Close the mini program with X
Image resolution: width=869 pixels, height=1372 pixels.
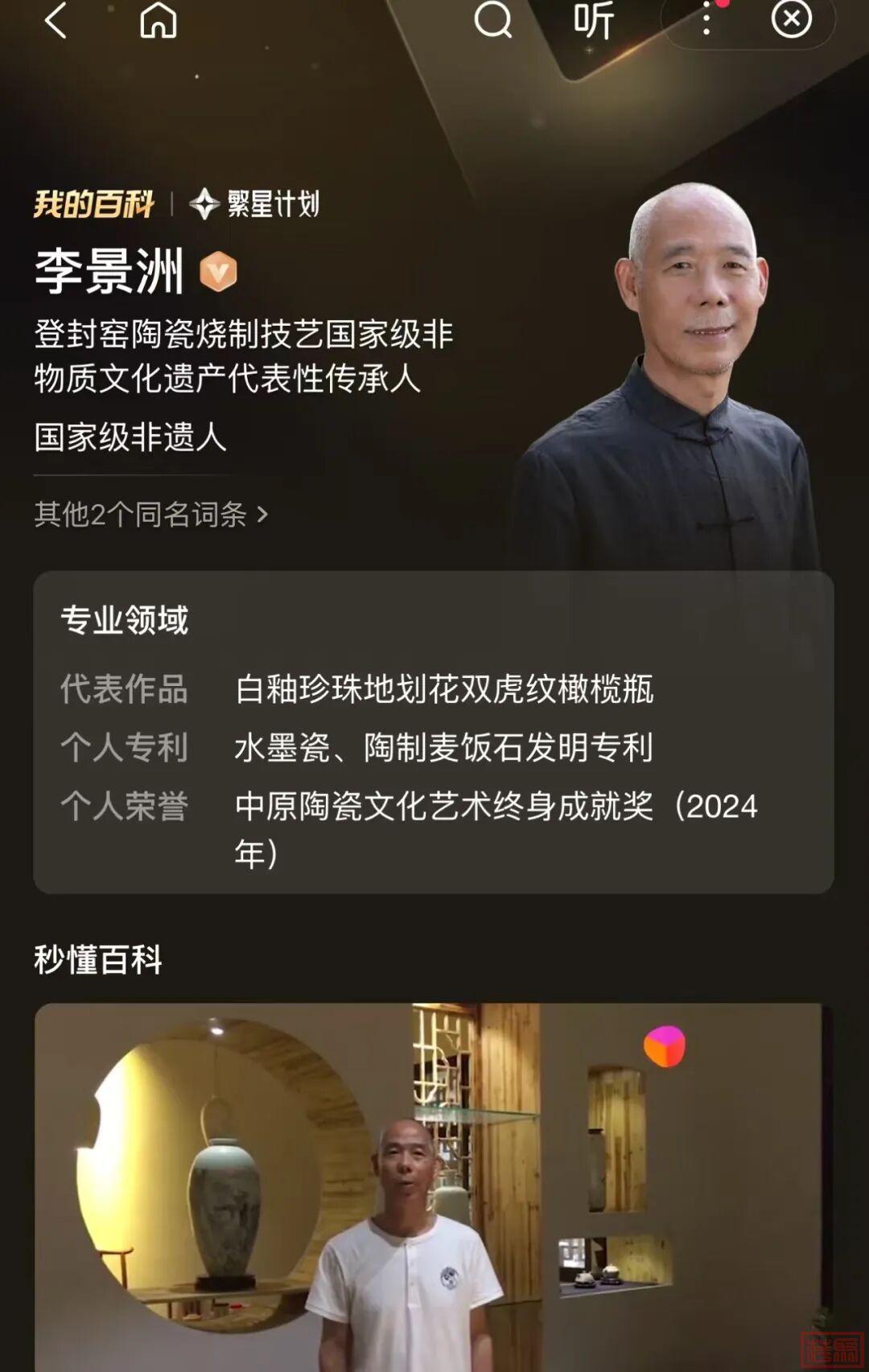point(792,18)
